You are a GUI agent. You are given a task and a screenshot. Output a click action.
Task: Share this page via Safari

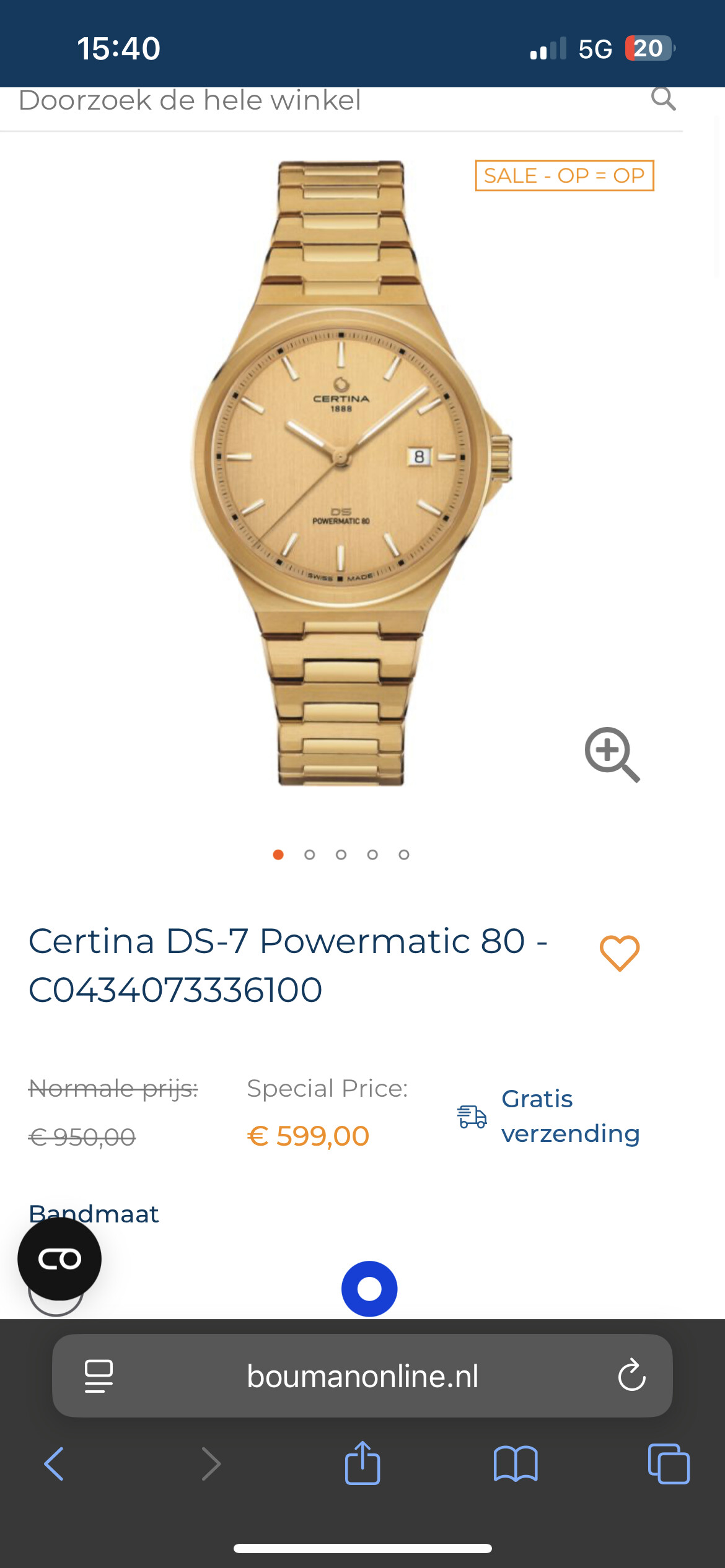pyautogui.click(x=362, y=1463)
